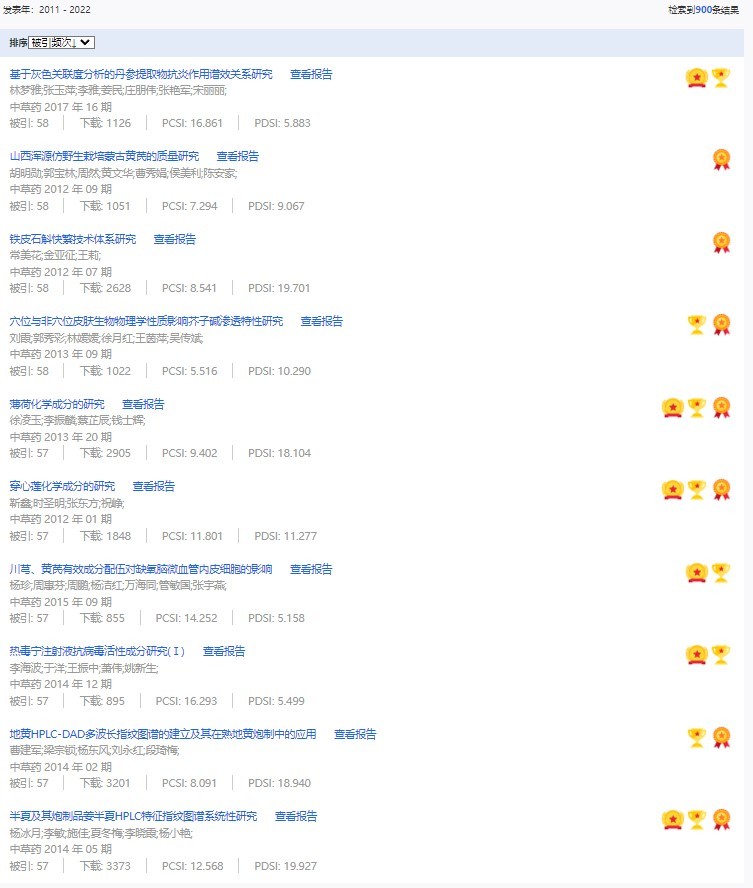View report for 薄荷化学成分的研究
This screenshot has width=753, height=888.
coord(143,404)
